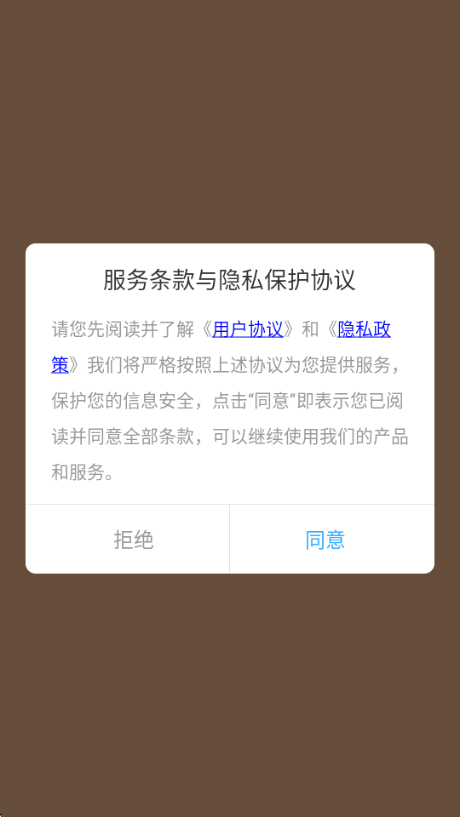Open the 隐私政策 link
Viewport: 460px width, 817px height.
pyautogui.click(x=364, y=330)
